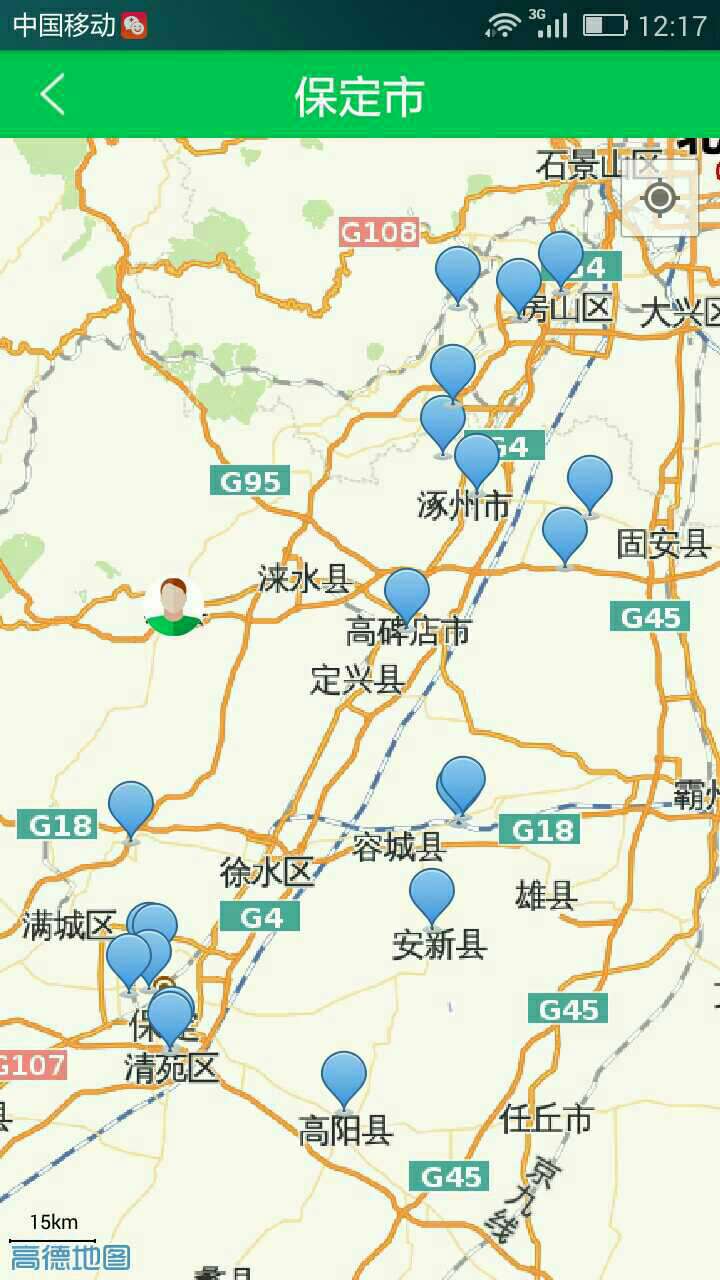Go back using the header arrow
This screenshot has width=720, height=1280.
pos(52,95)
